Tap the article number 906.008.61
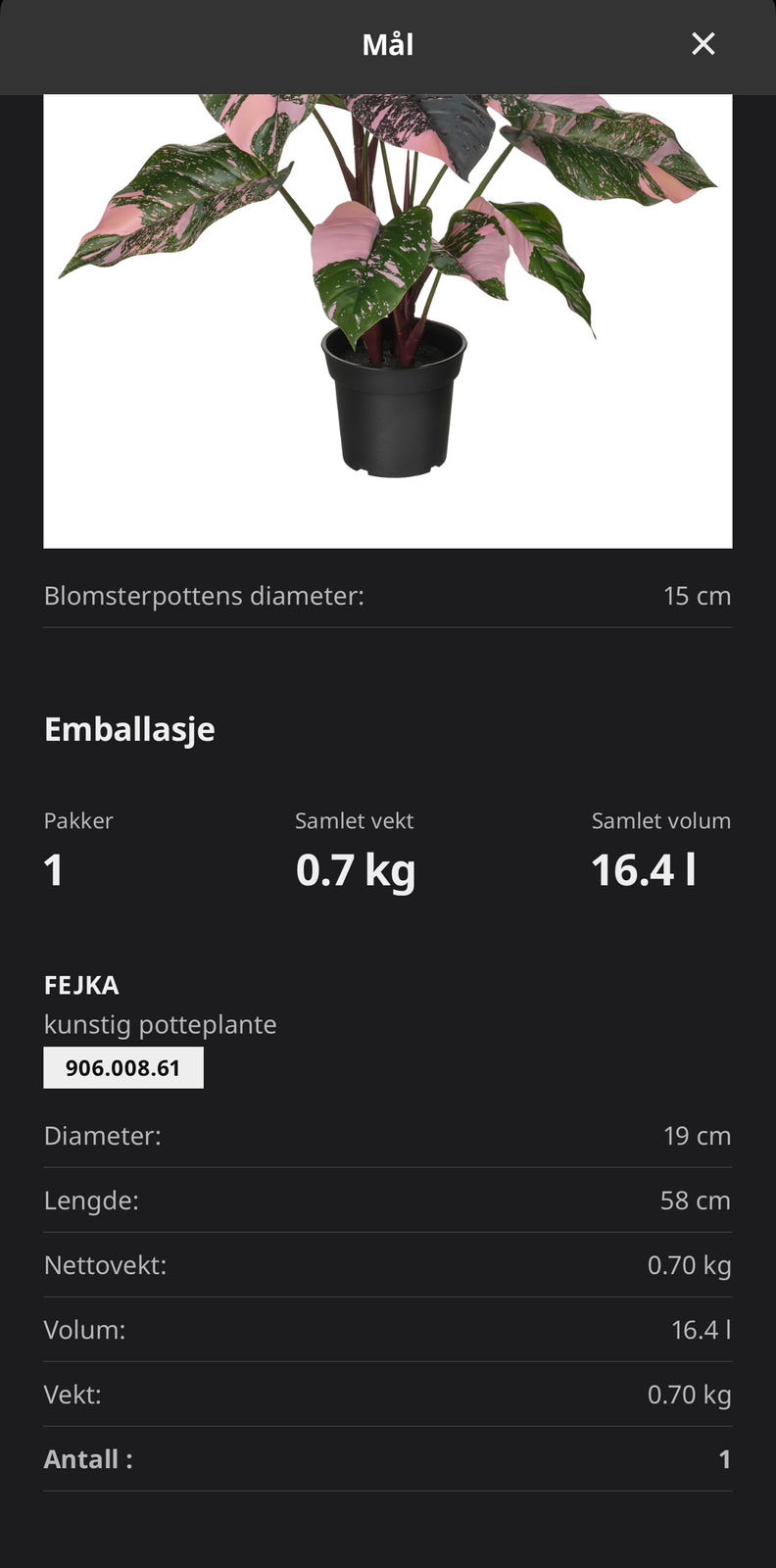Viewport: 776px width, 1568px height. coord(123,1067)
